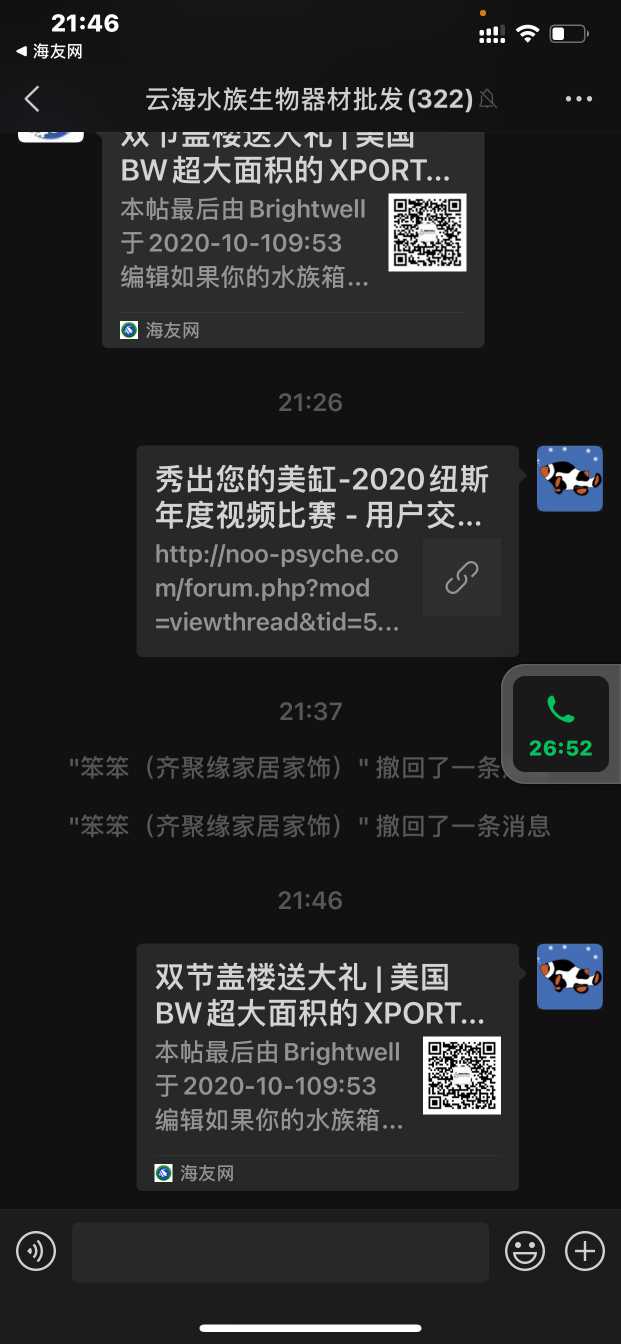Go back from the group chat

click(32, 98)
